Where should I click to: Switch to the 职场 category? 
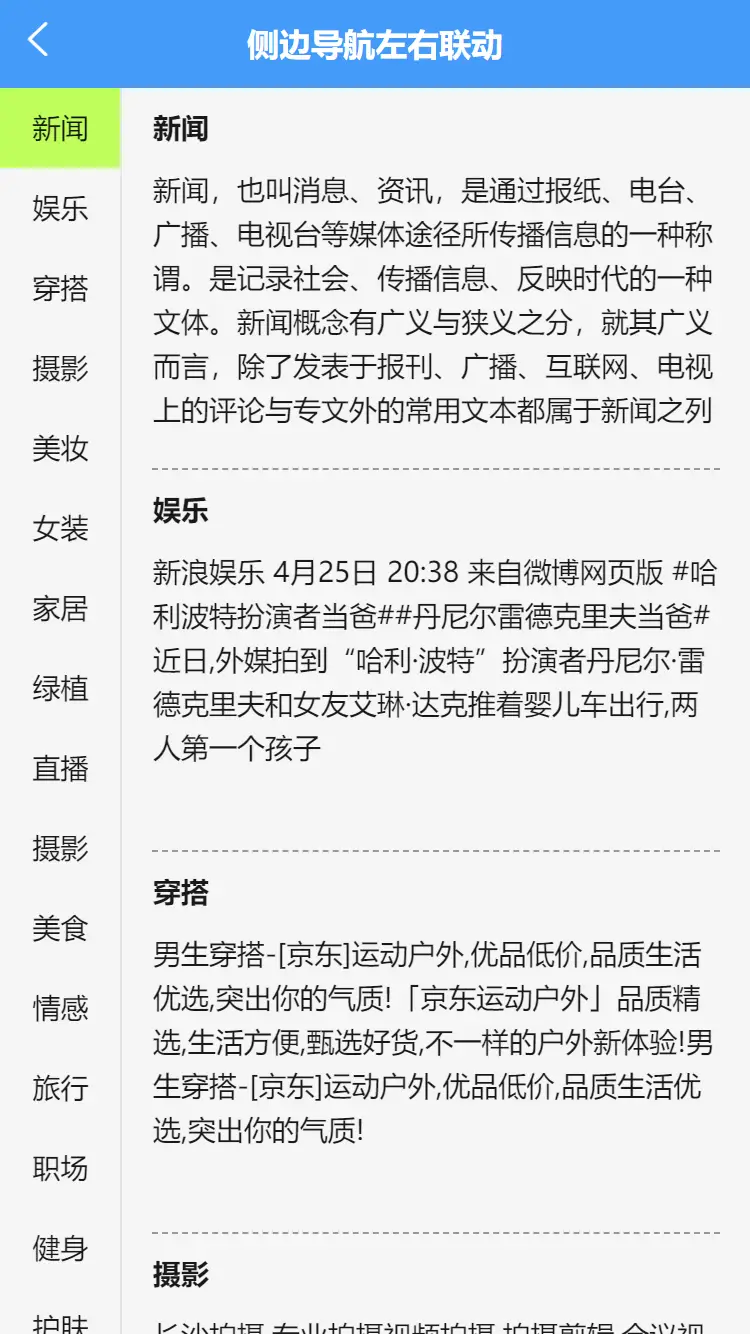coord(60,1168)
